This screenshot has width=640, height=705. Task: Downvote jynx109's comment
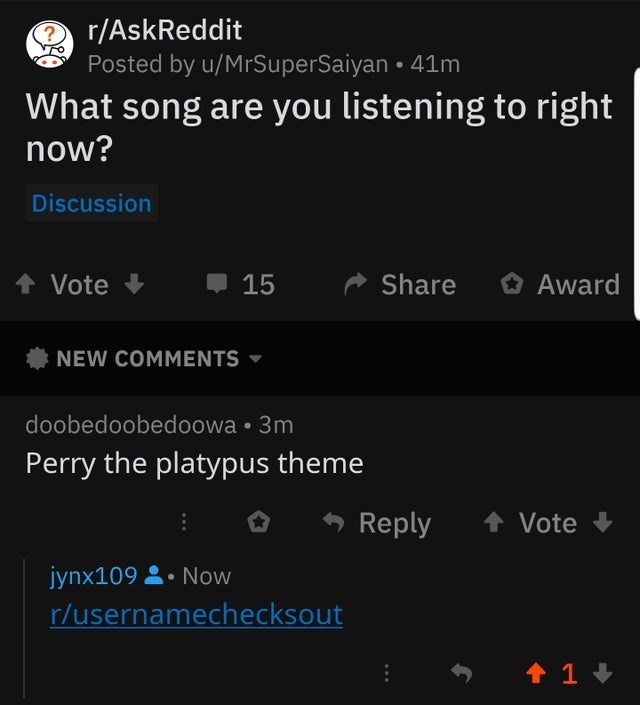click(x=602, y=675)
